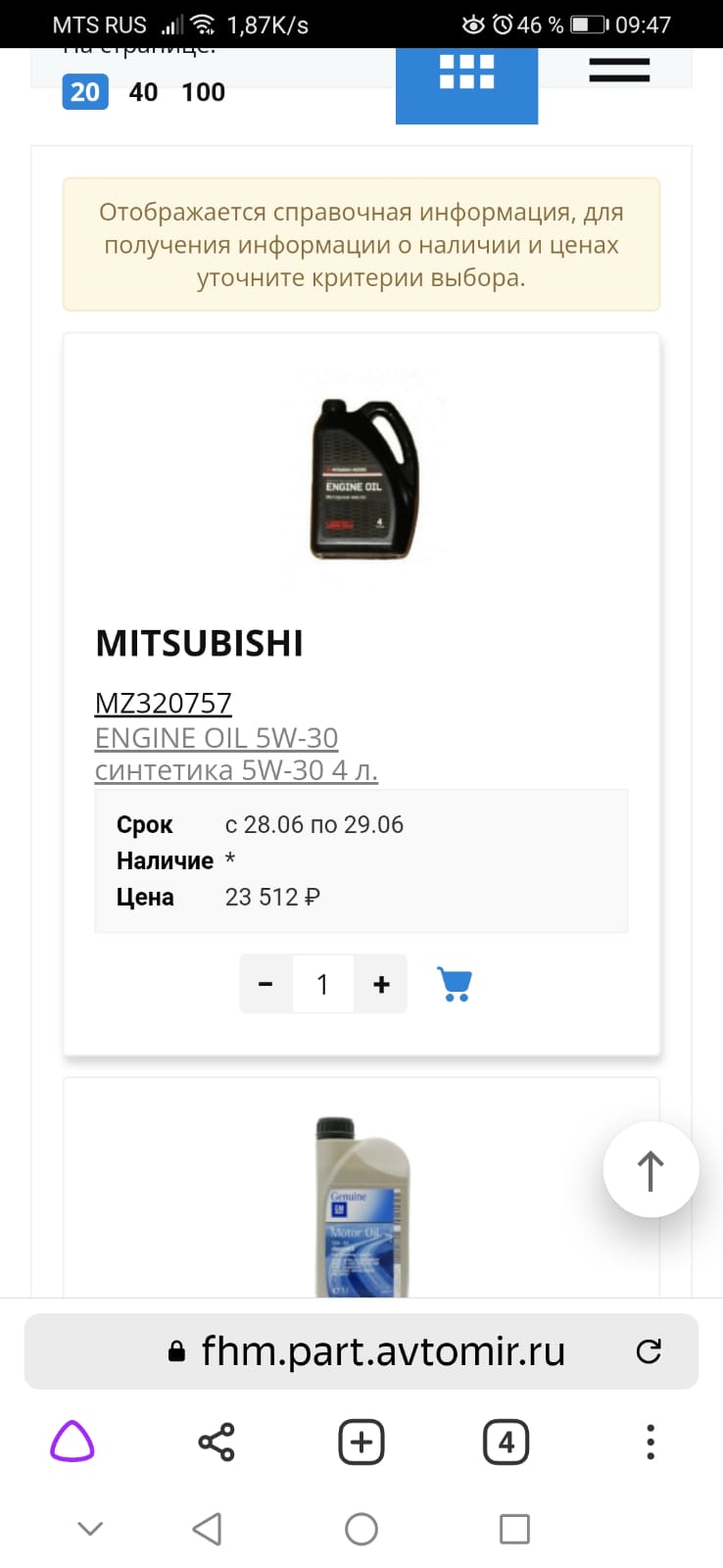
Task: View the 4 open browser tabs
Action: click(506, 1442)
